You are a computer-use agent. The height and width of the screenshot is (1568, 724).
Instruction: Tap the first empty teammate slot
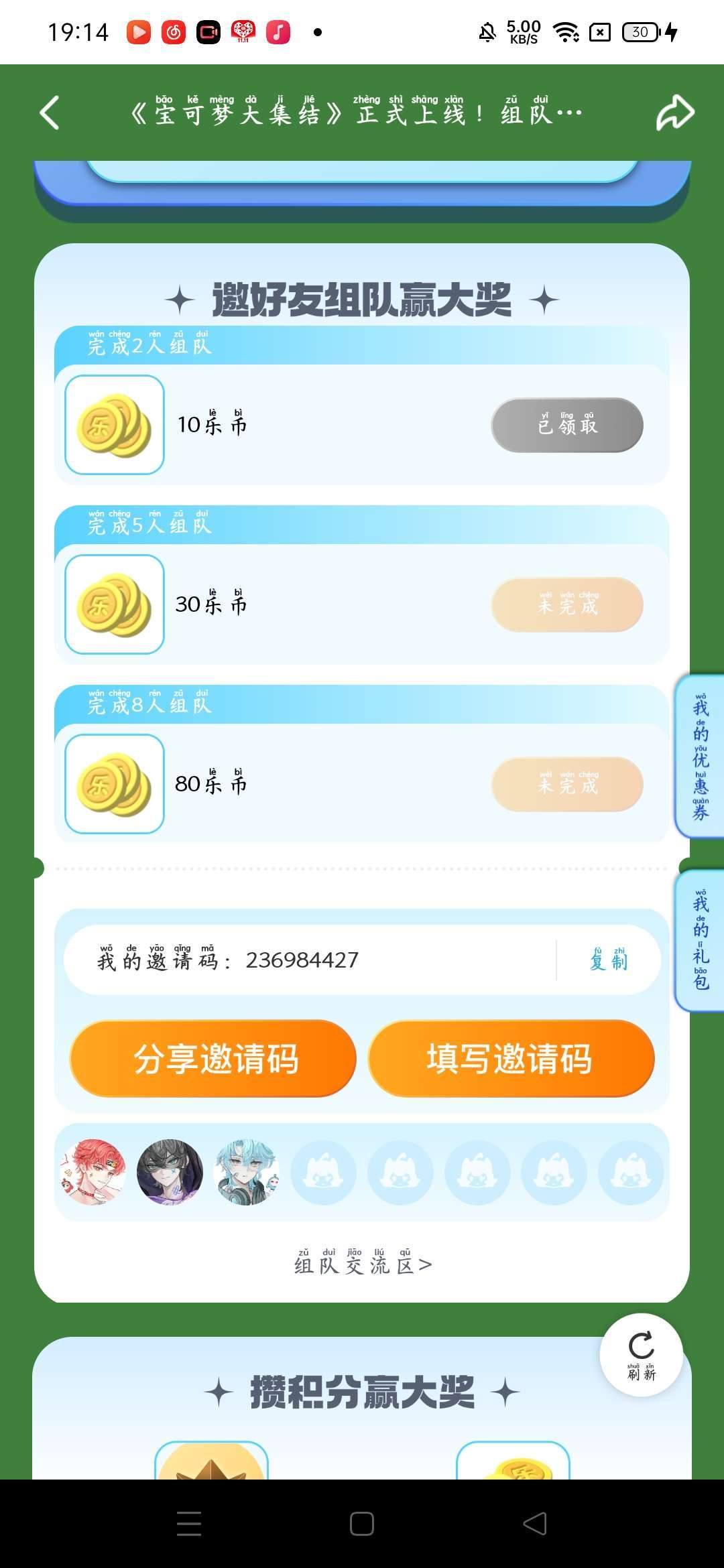click(x=324, y=1173)
